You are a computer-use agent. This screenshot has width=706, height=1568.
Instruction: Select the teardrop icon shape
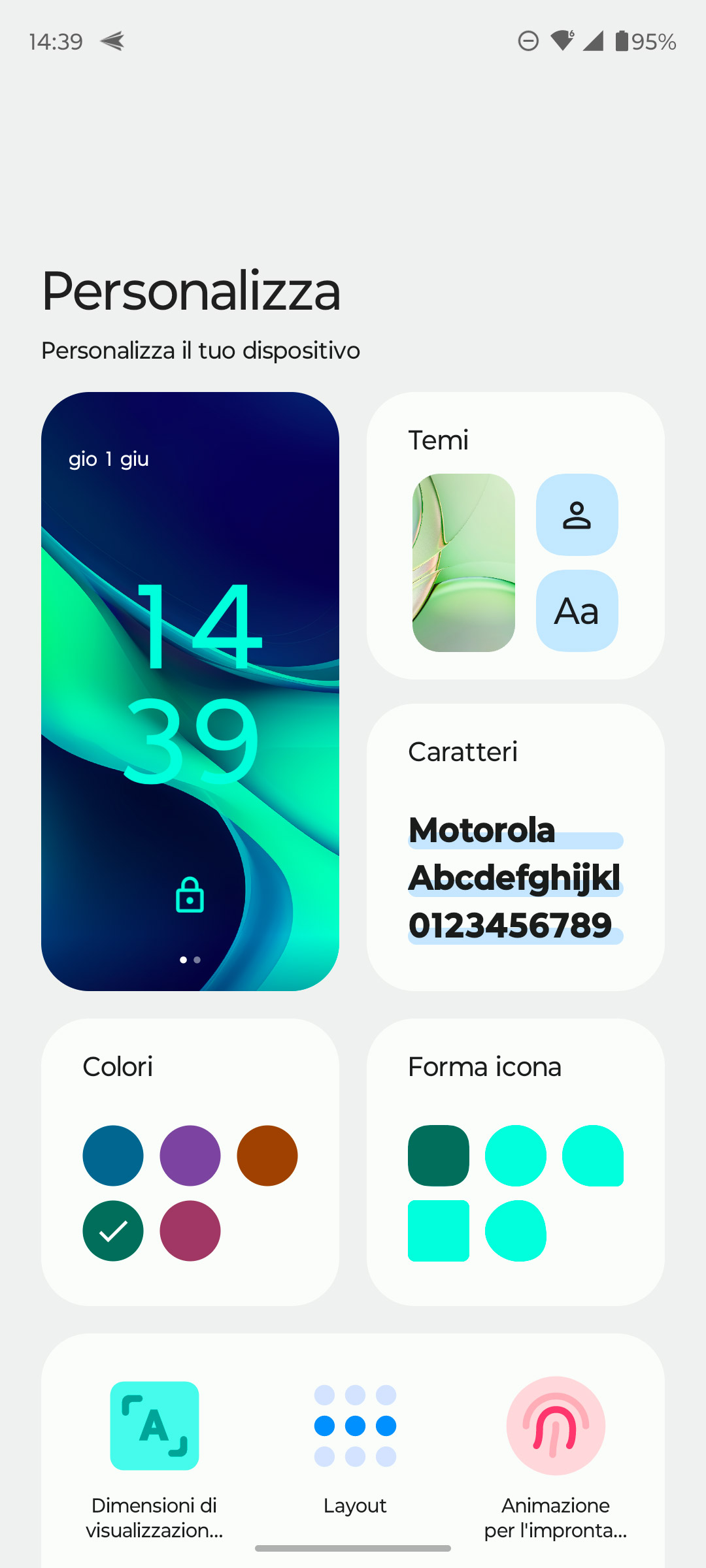(593, 1156)
